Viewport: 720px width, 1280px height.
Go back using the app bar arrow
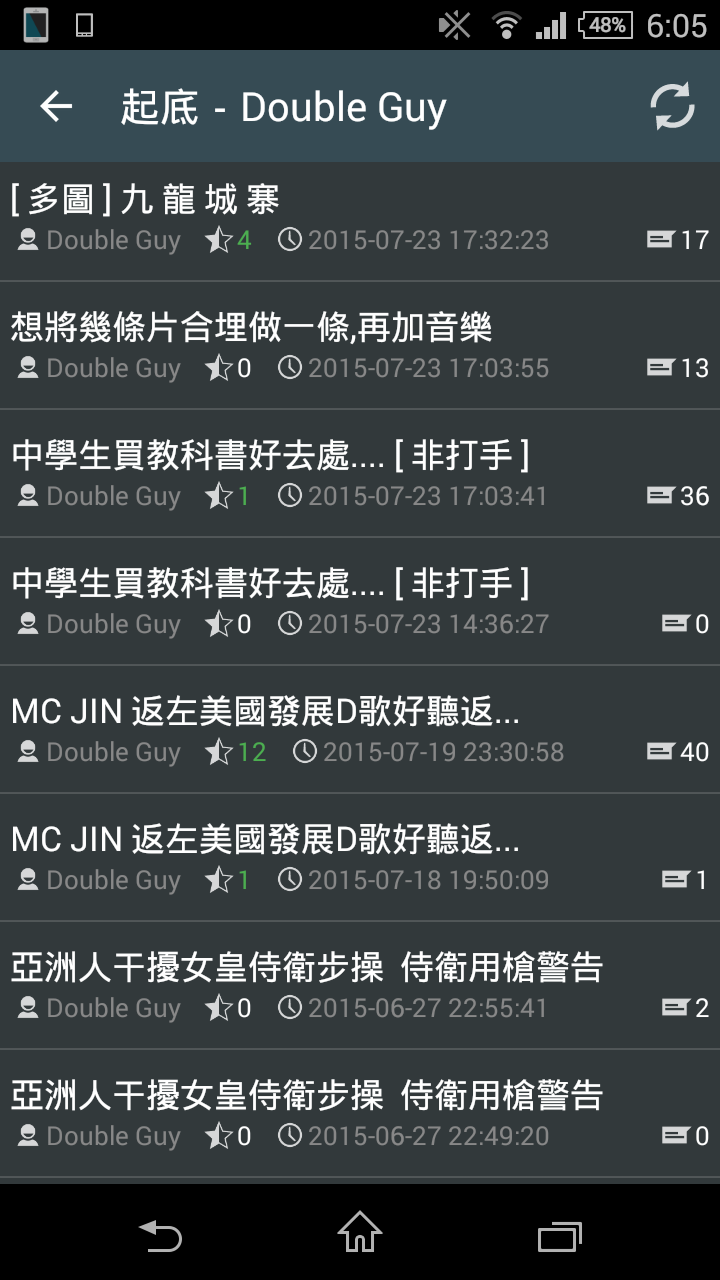(57, 107)
